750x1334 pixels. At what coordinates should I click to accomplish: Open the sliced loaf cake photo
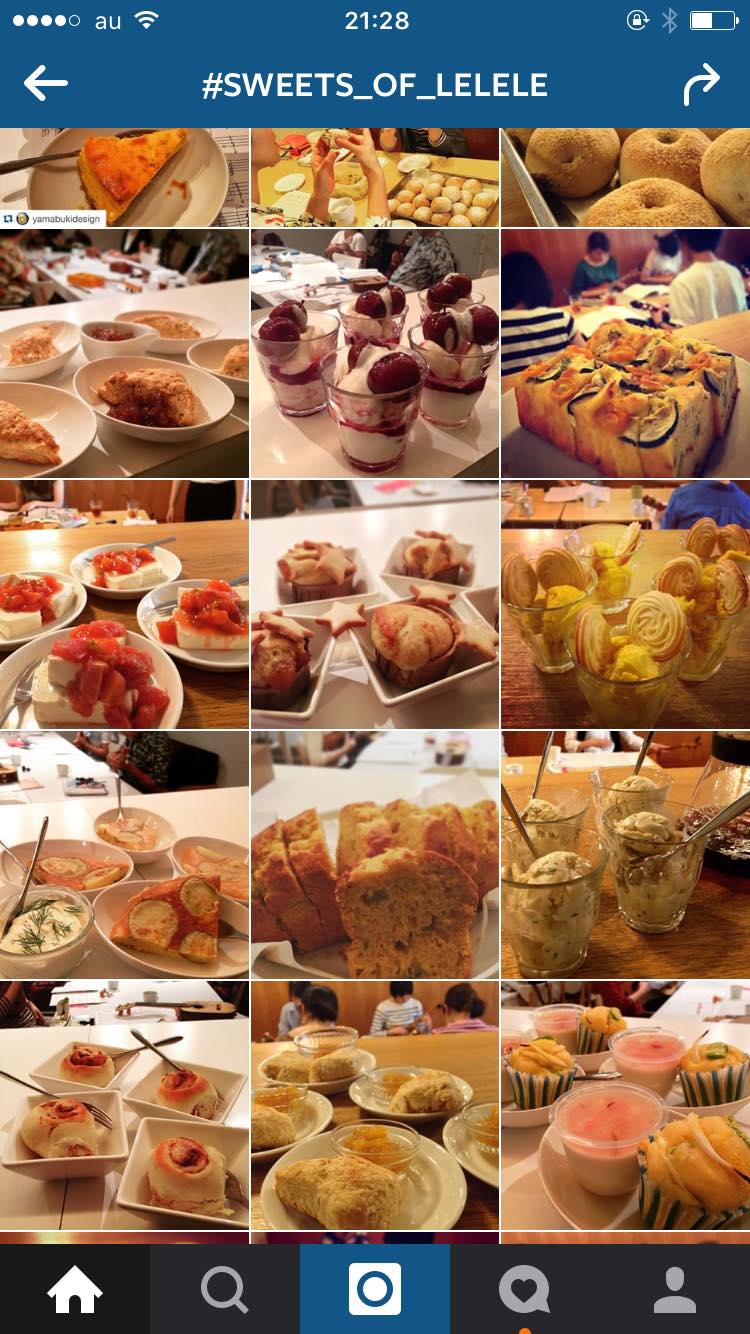tap(375, 855)
